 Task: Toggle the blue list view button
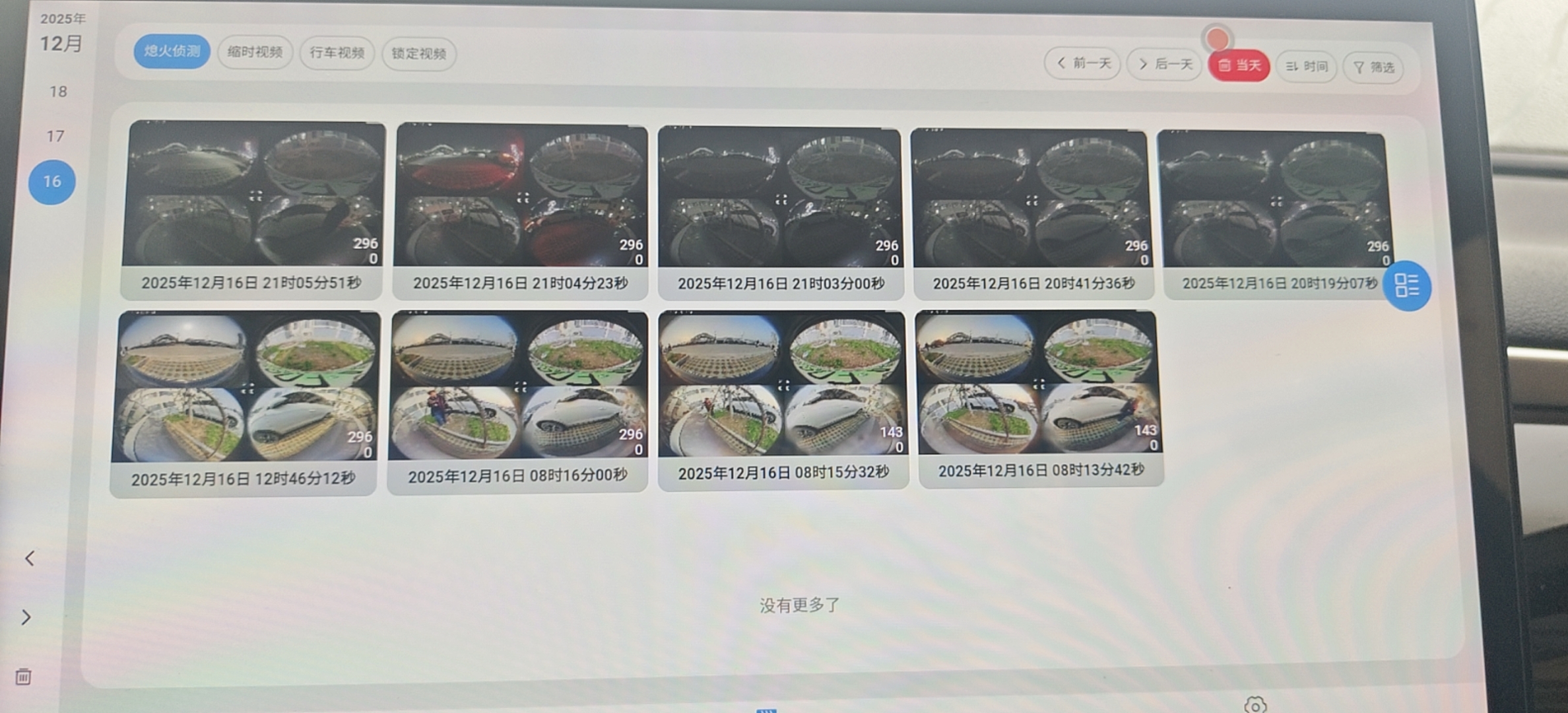[x=1406, y=286]
